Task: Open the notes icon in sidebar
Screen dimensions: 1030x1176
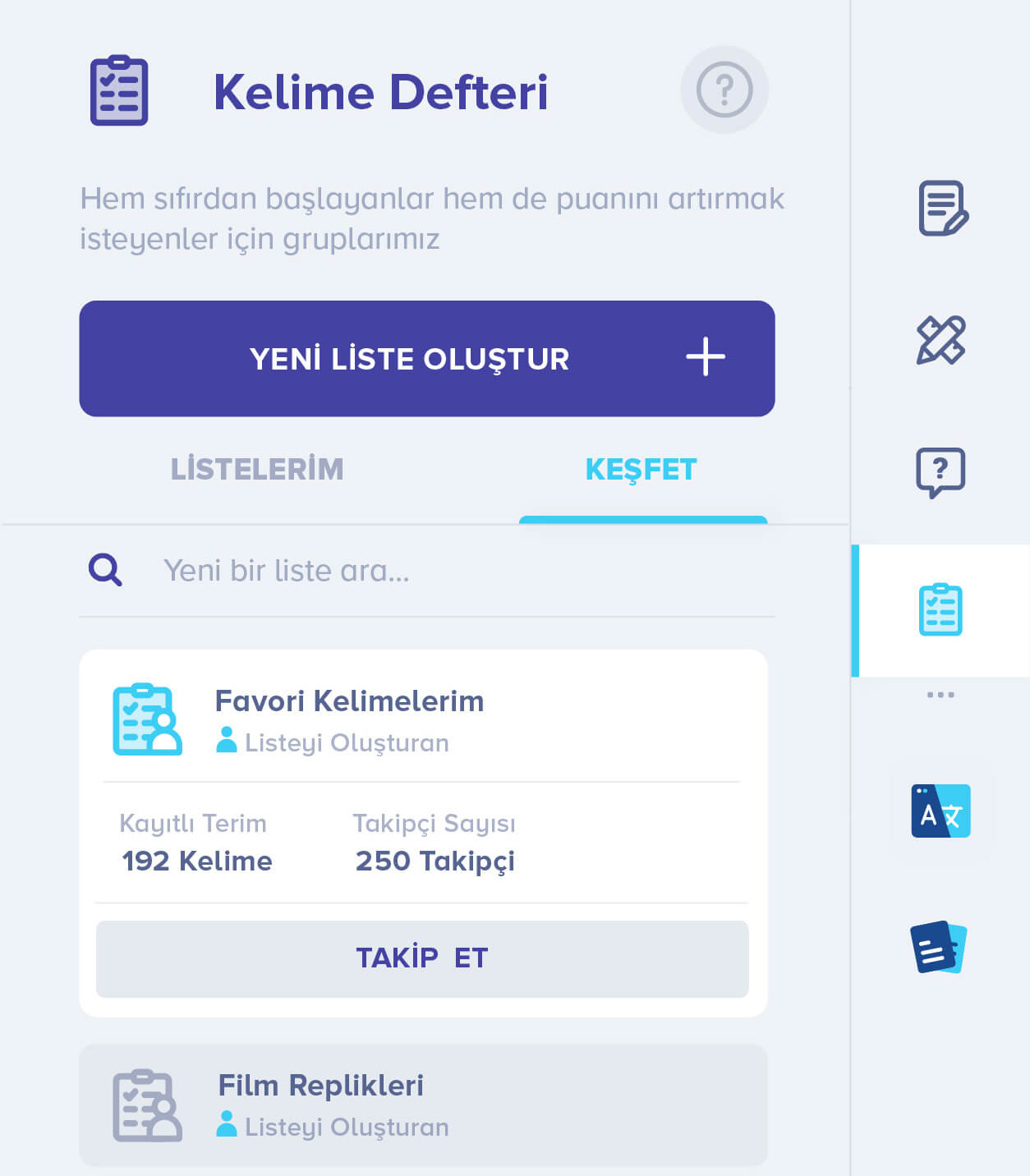Action: [x=942, y=208]
